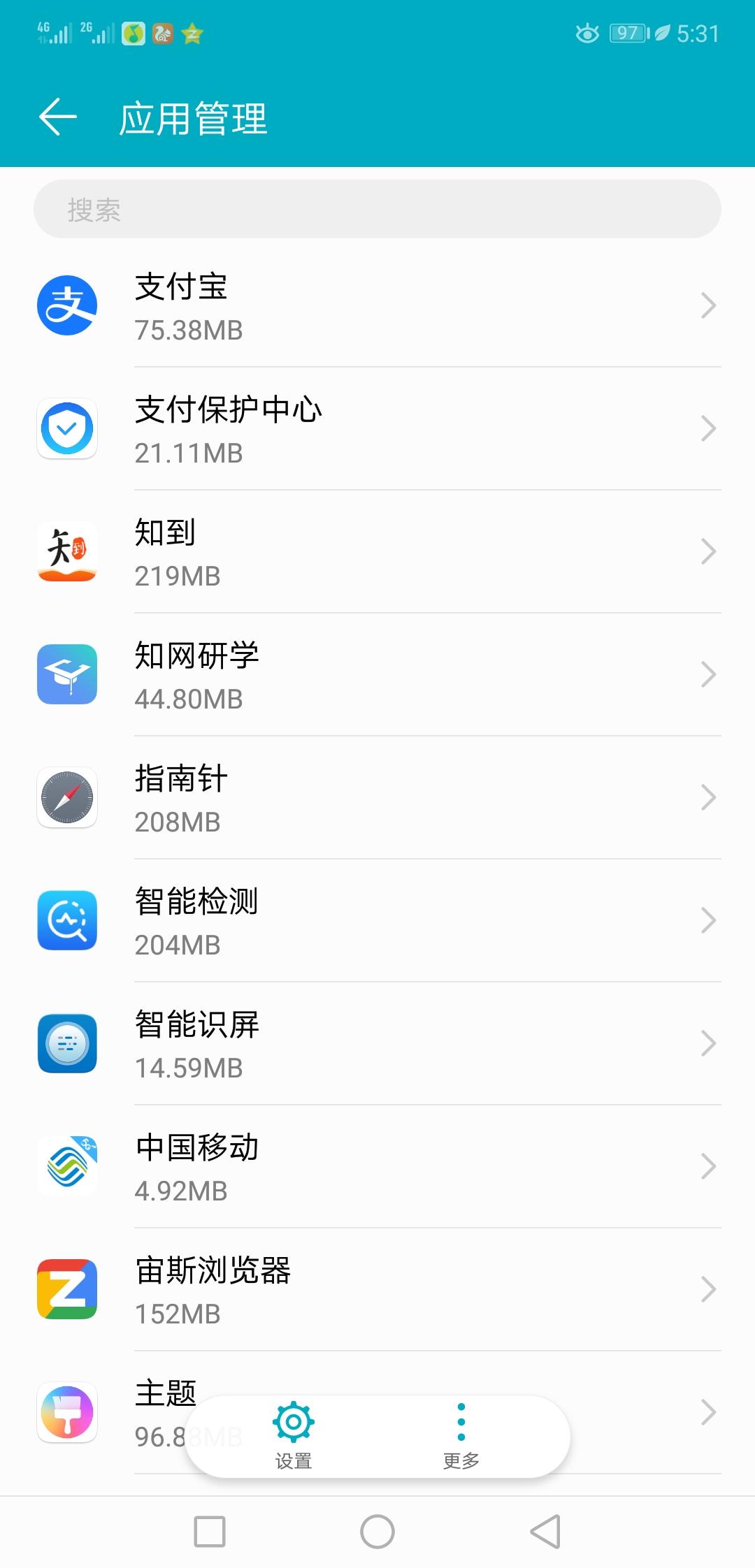Select the 知到 app entry
755x1568 pixels.
(377, 552)
